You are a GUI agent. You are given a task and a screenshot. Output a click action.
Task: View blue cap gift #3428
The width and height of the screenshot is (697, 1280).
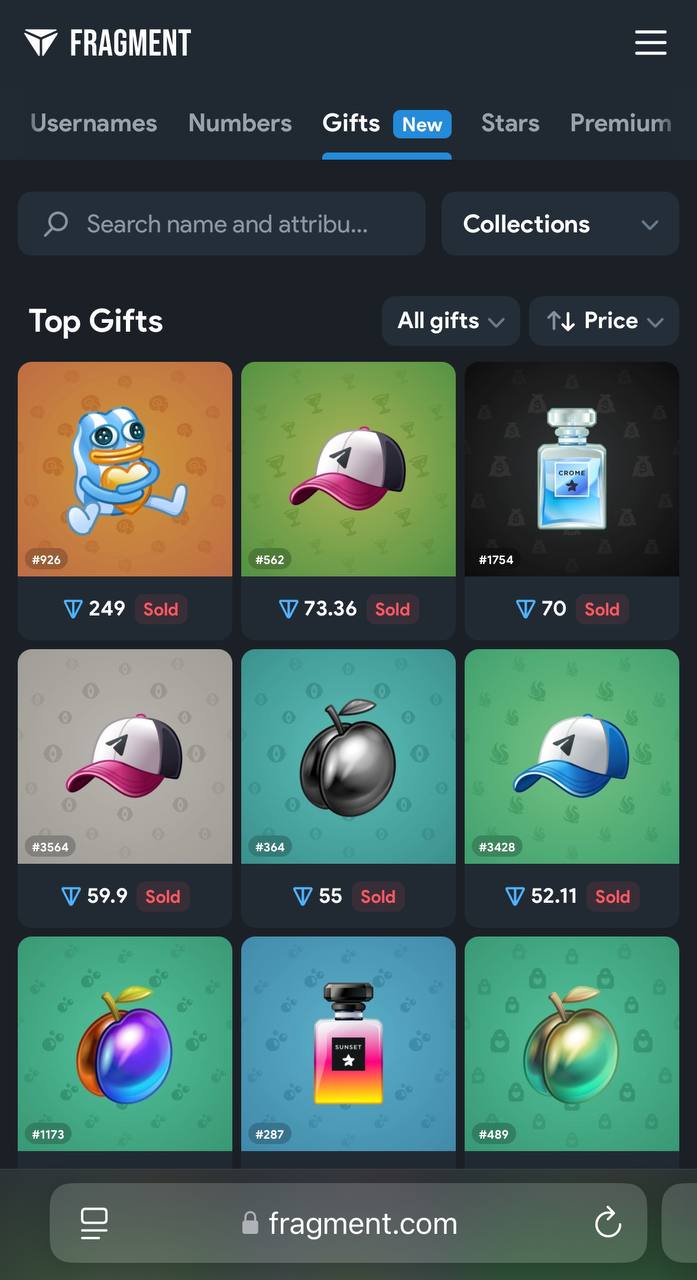tap(572, 757)
